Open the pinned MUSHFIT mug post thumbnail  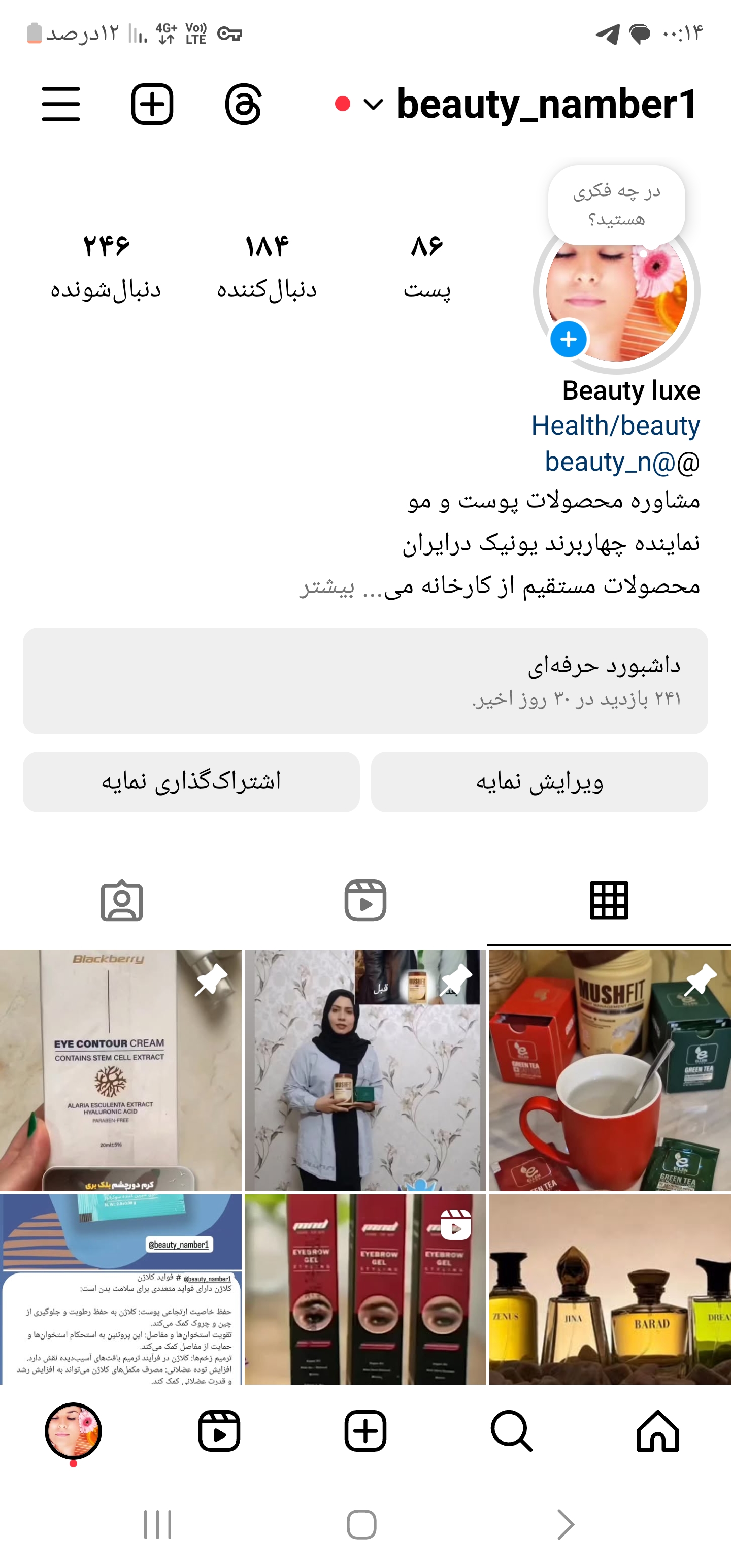click(609, 1071)
